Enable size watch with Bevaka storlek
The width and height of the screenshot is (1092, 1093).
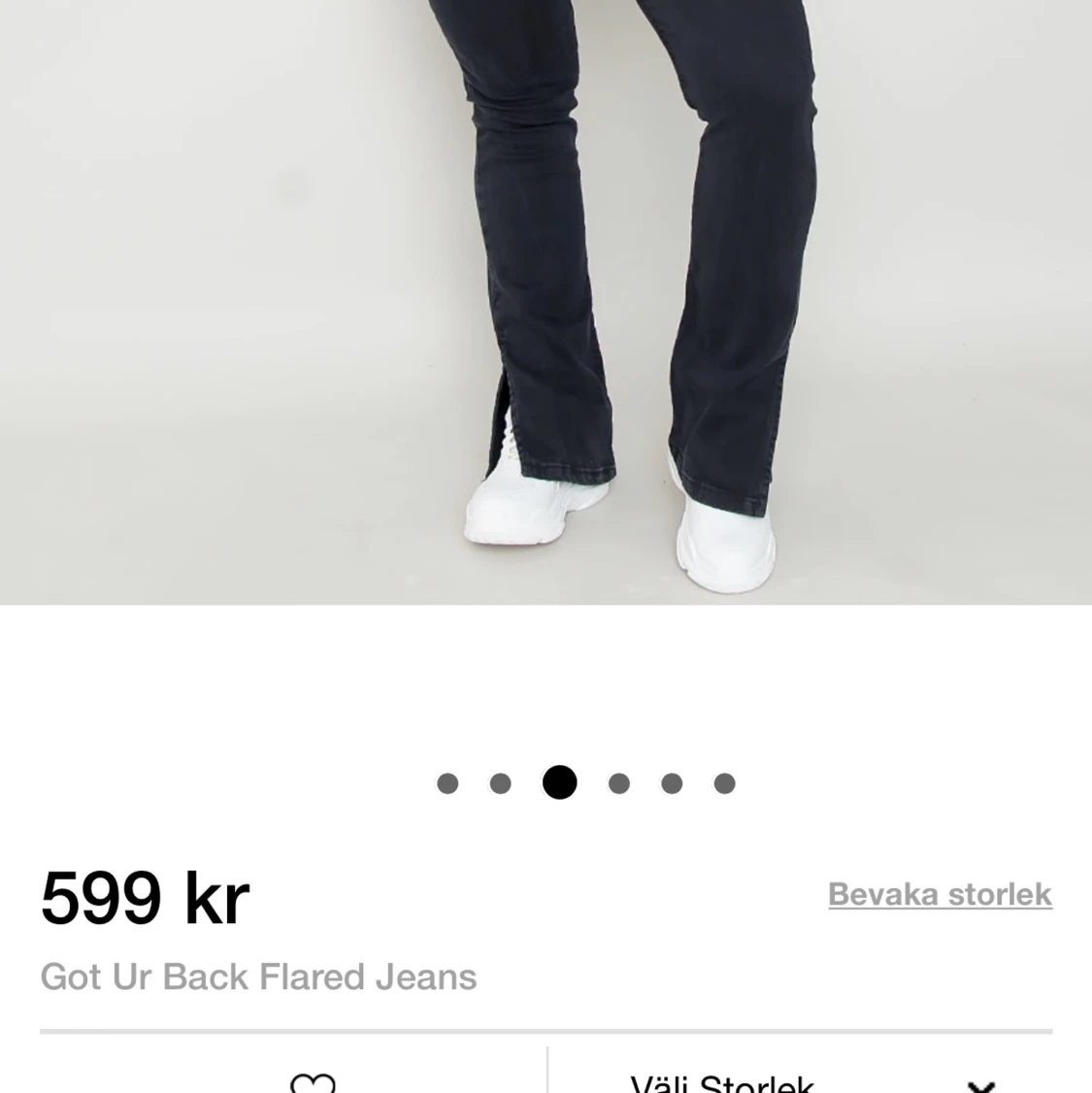[939, 894]
